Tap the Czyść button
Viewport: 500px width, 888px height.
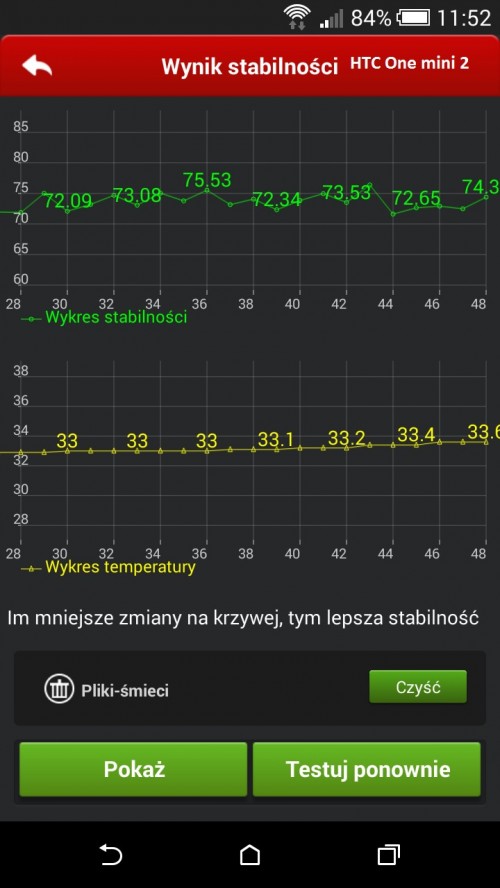tap(418, 687)
